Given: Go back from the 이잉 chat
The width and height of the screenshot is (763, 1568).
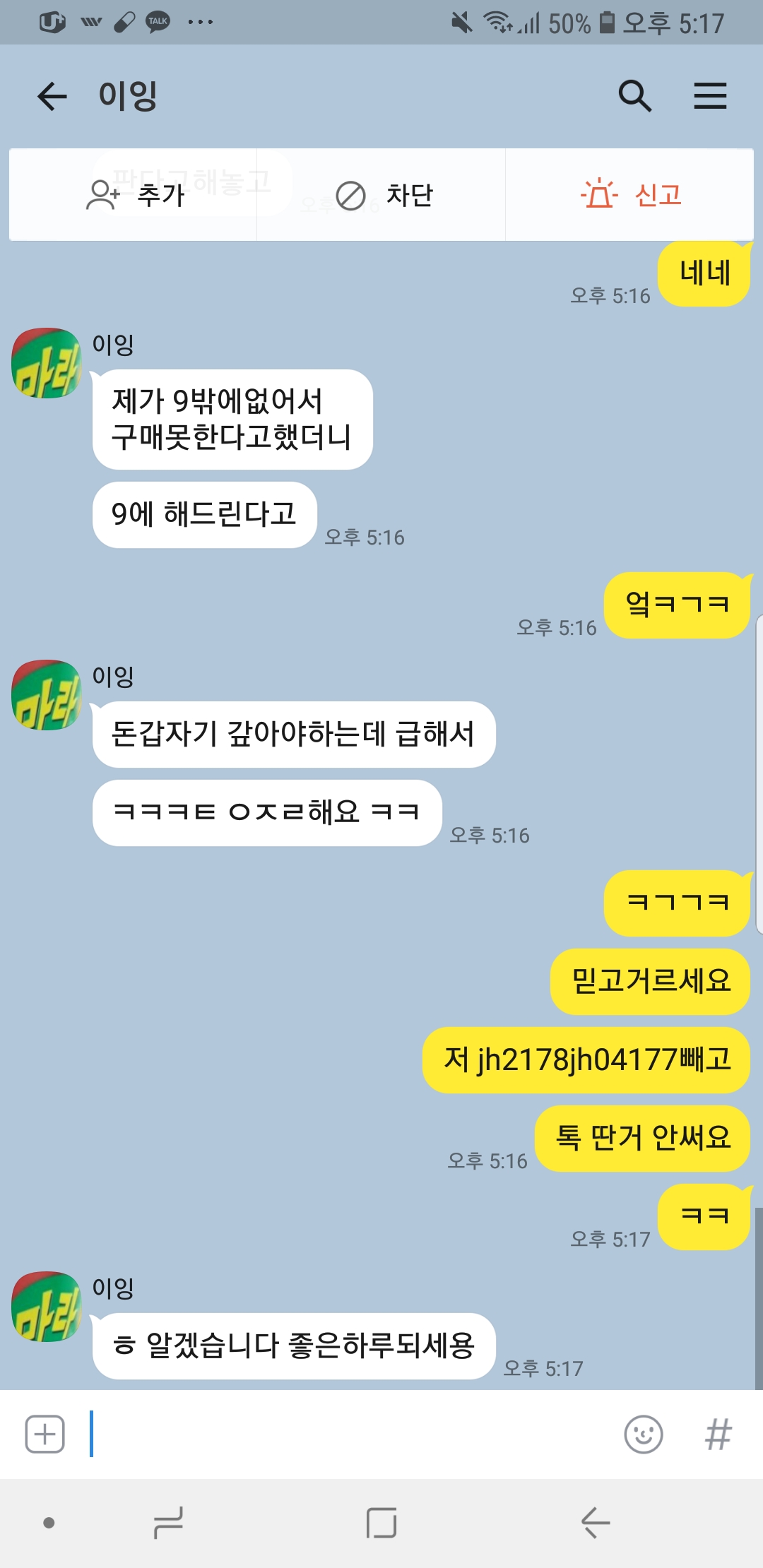Looking at the screenshot, I should [x=52, y=96].
